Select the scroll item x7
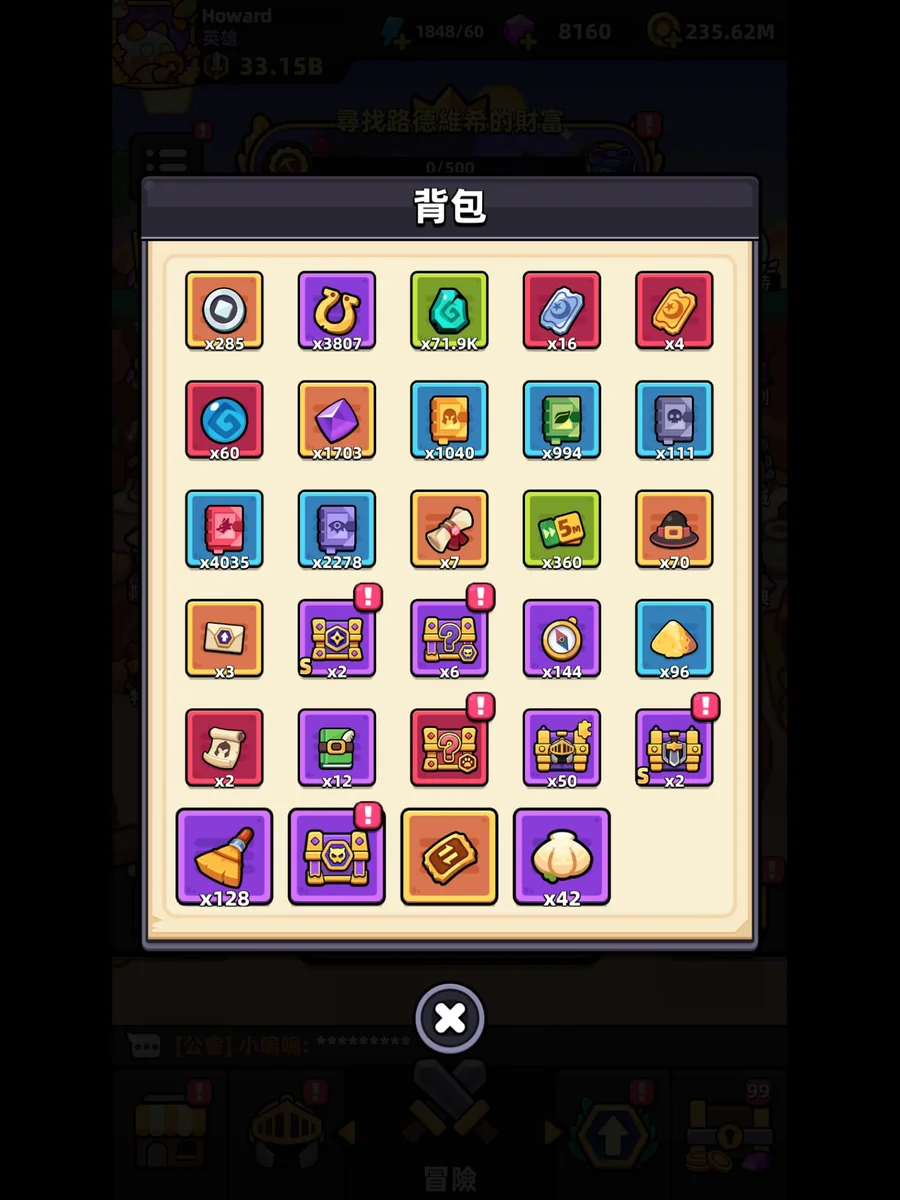 (449, 528)
